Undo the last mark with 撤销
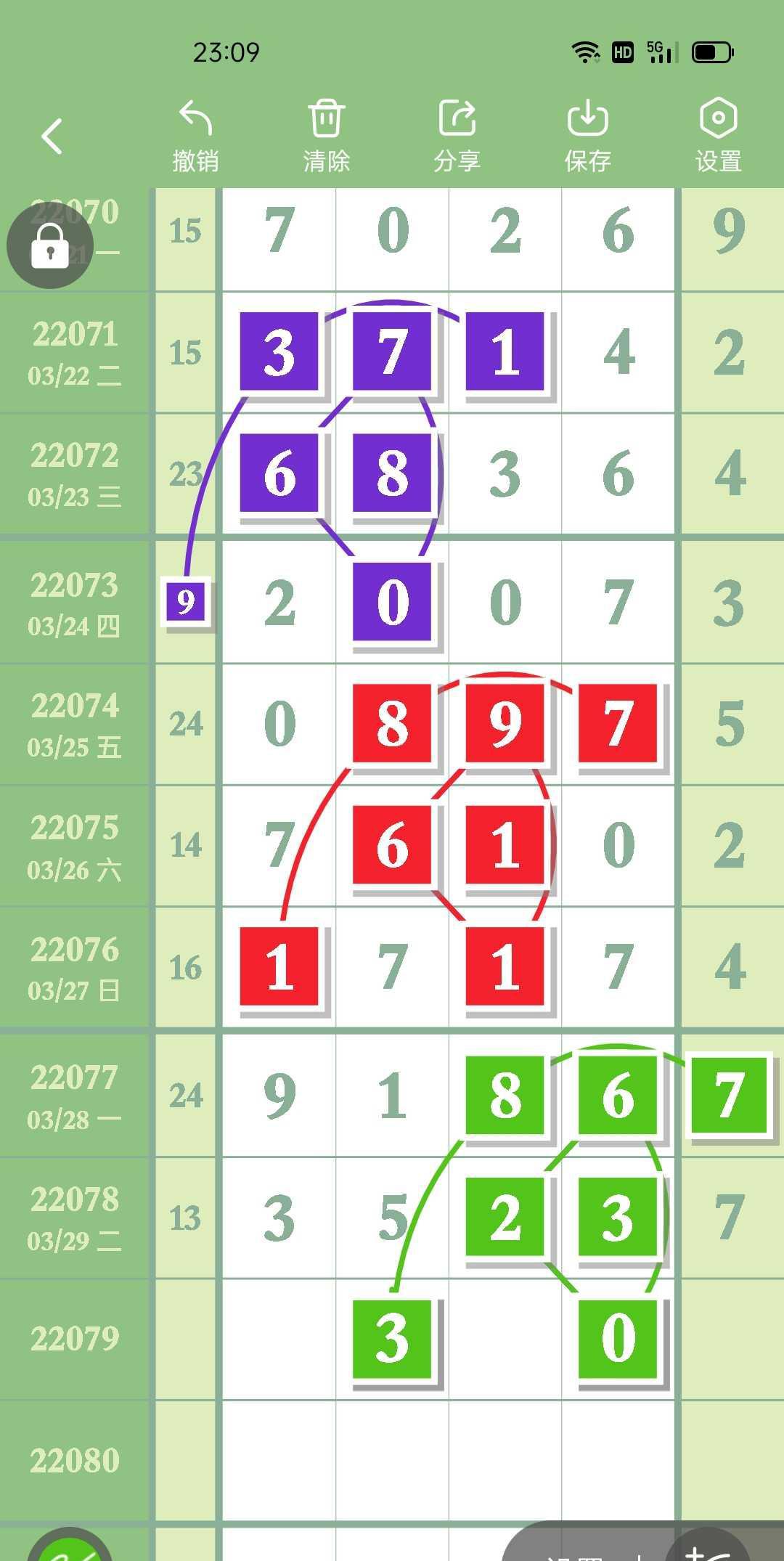The width and height of the screenshot is (784, 1561). pos(195,136)
